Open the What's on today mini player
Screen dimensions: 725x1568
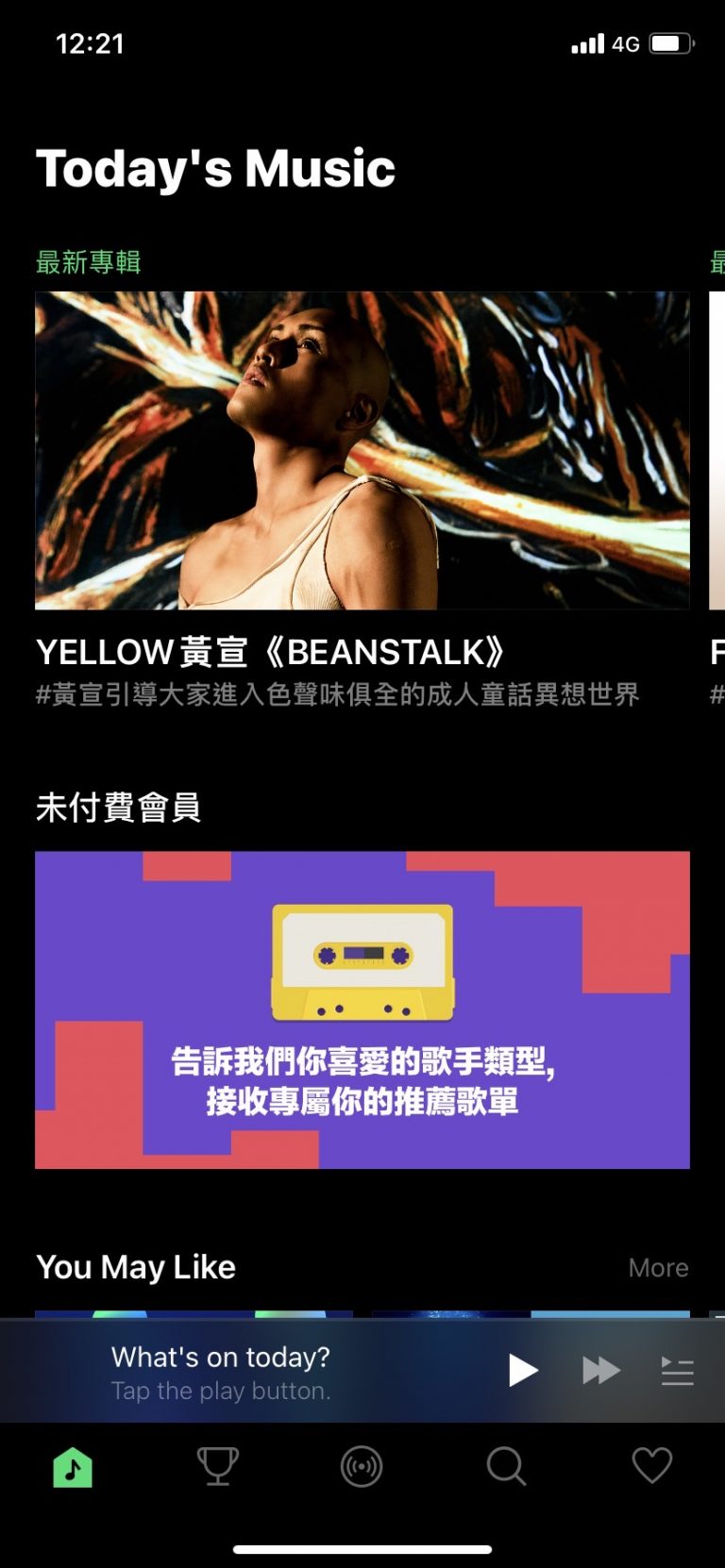[245, 1372]
